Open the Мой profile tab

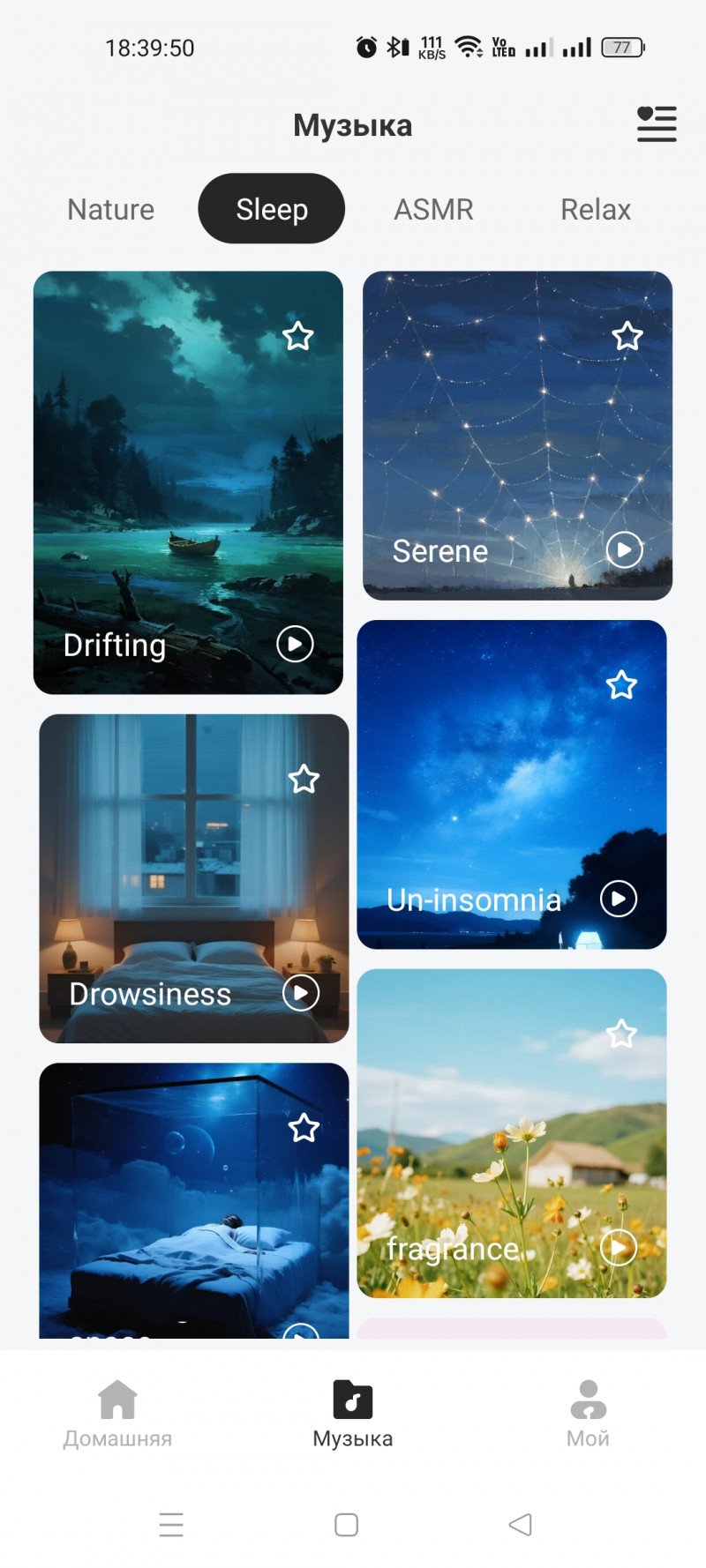(588, 1414)
